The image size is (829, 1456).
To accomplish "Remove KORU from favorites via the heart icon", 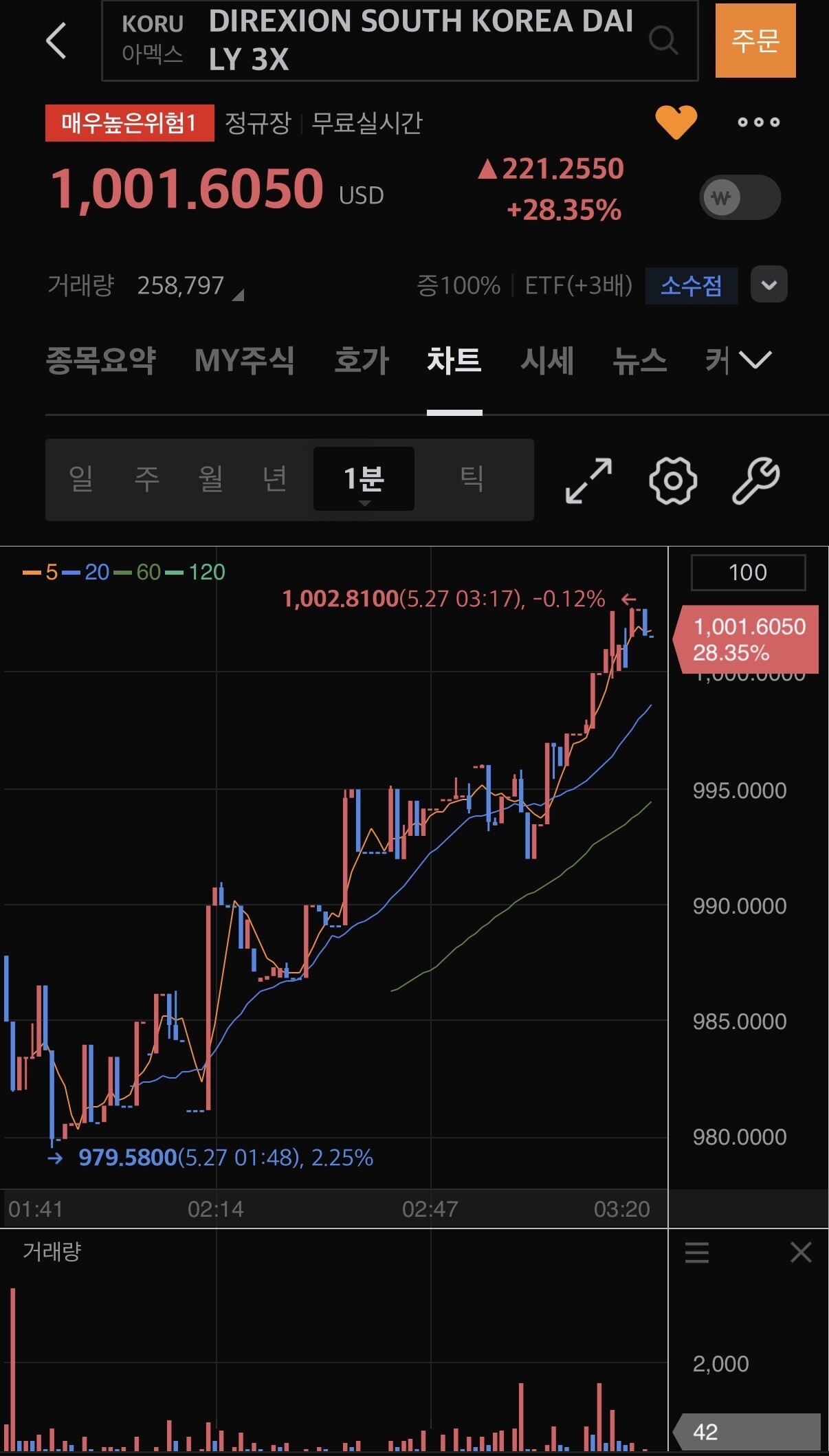I will pyautogui.click(x=676, y=122).
